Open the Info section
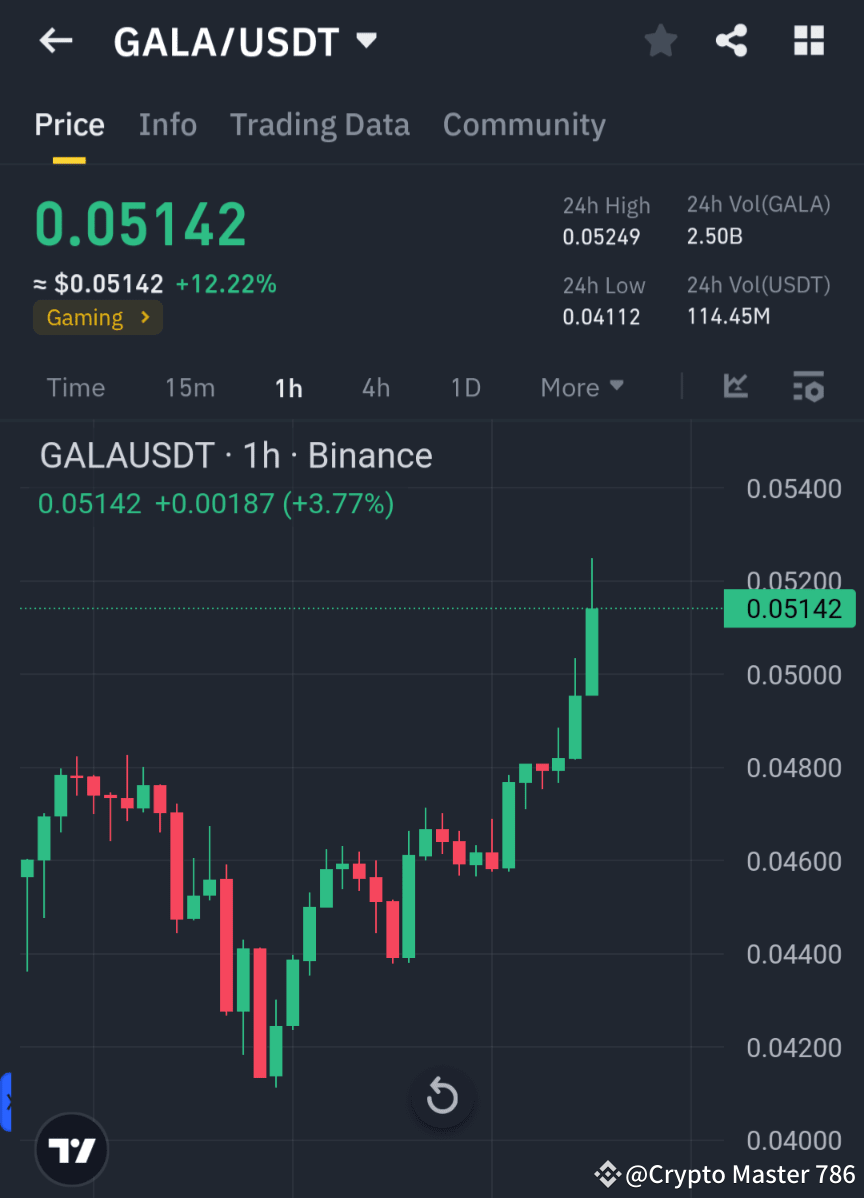The width and height of the screenshot is (864, 1198). coord(167,124)
